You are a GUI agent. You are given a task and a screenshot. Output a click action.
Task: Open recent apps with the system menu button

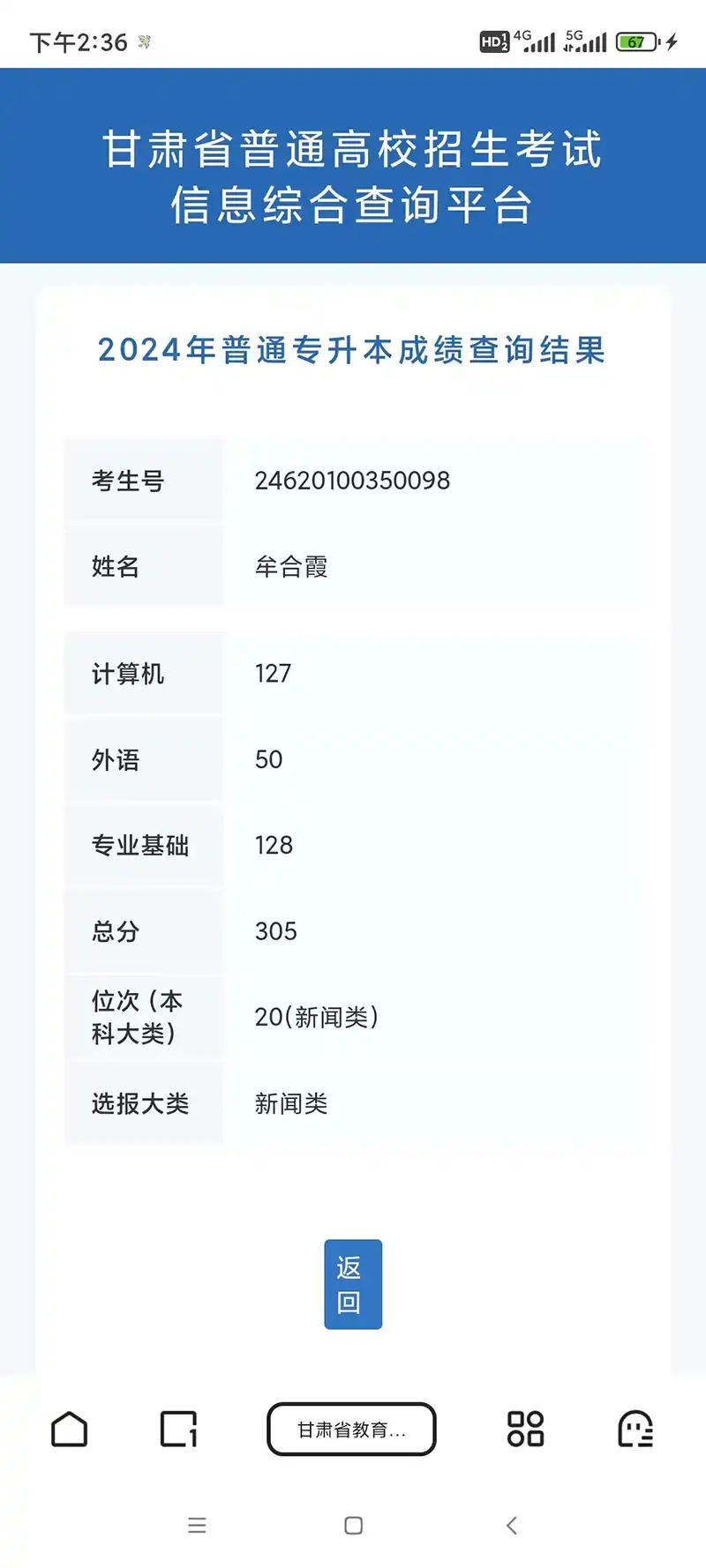pyautogui.click(x=197, y=1526)
